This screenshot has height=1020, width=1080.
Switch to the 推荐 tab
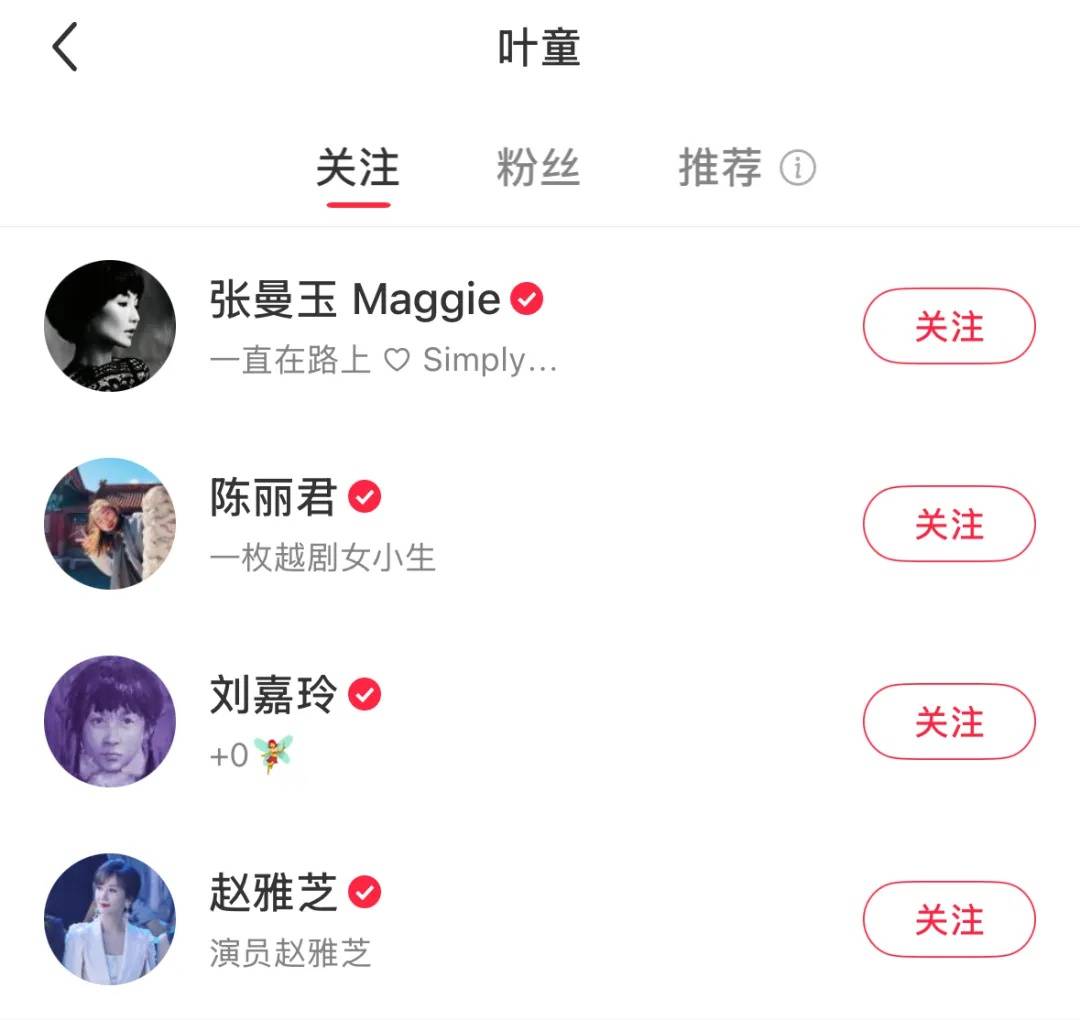720,168
